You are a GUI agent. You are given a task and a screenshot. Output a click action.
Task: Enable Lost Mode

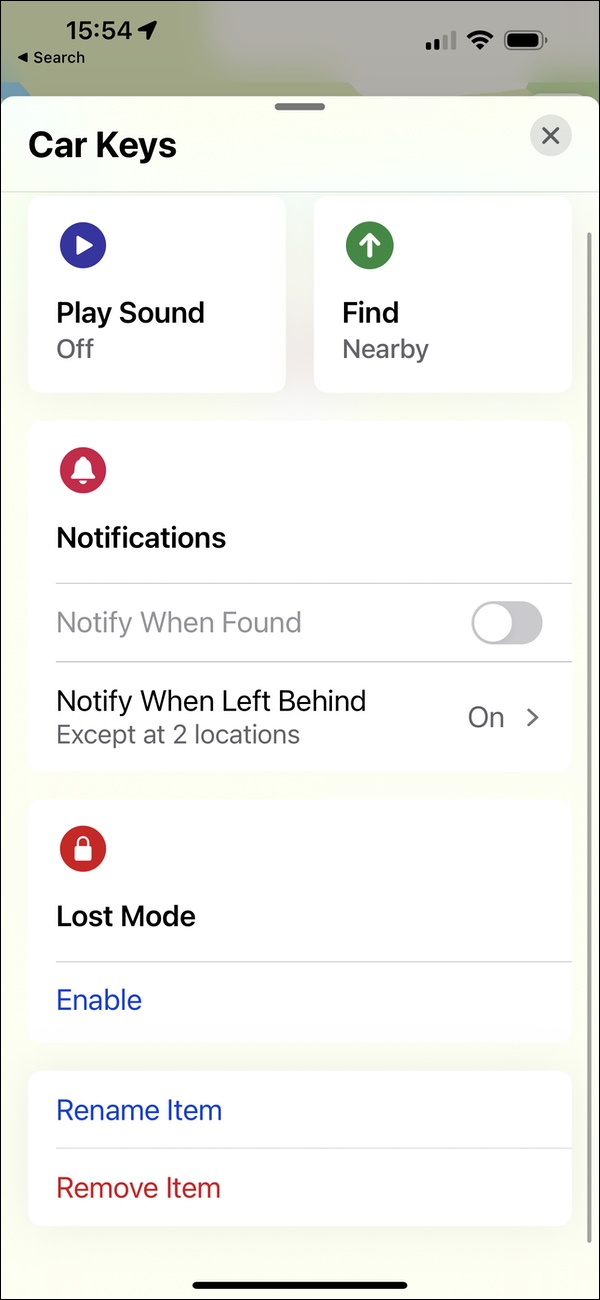click(x=99, y=1000)
